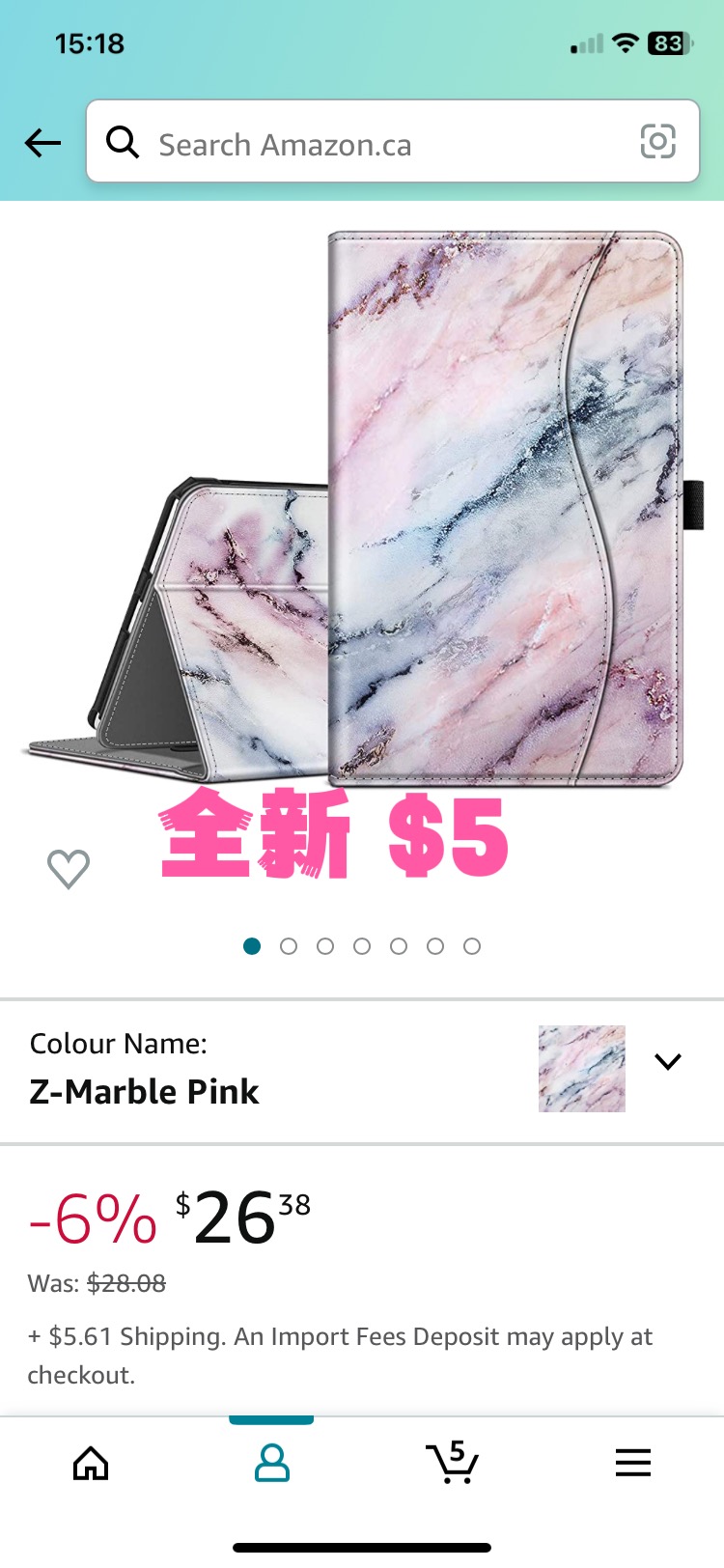The height and width of the screenshot is (1568, 724).
Task: Open the hamburger menu tab
Action: [633, 1464]
